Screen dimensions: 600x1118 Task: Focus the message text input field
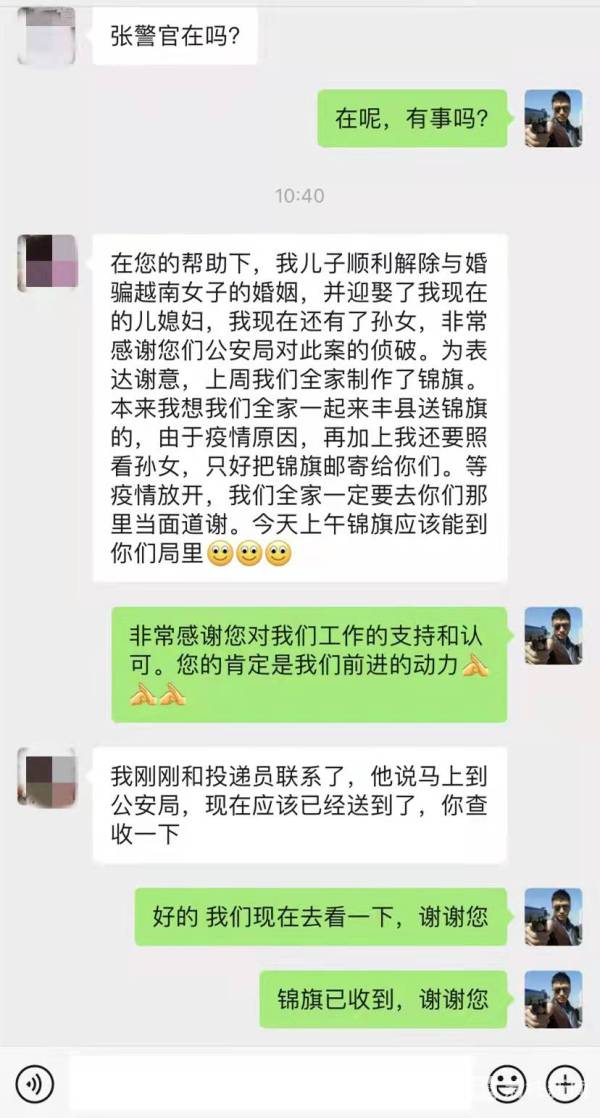[270, 1083]
